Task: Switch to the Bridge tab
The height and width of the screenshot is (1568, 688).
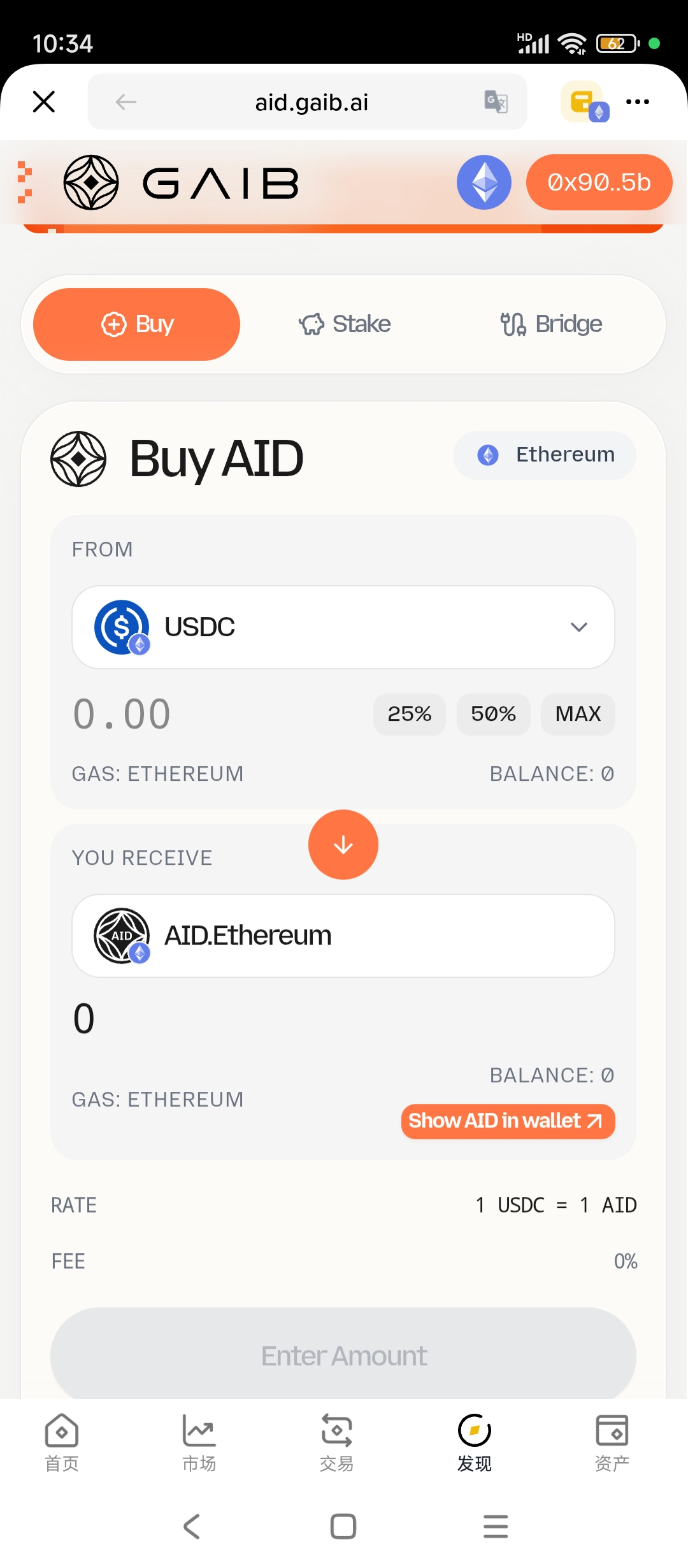Action: click(551, 324)
